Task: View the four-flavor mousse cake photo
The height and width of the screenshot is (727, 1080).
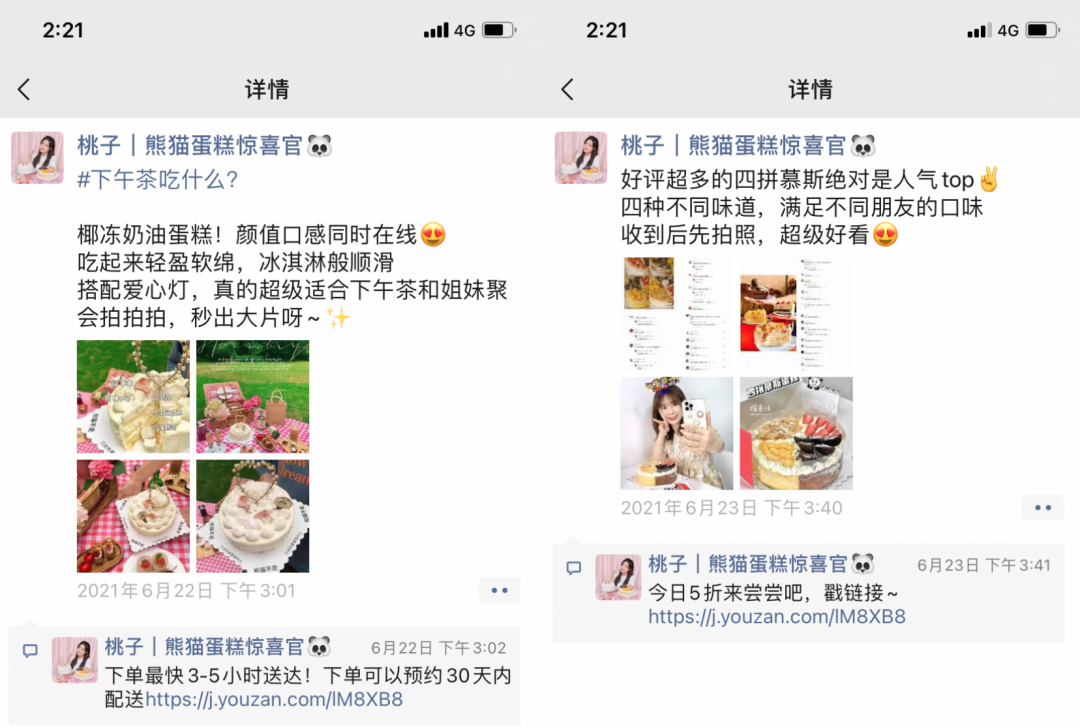Action: 796,433
